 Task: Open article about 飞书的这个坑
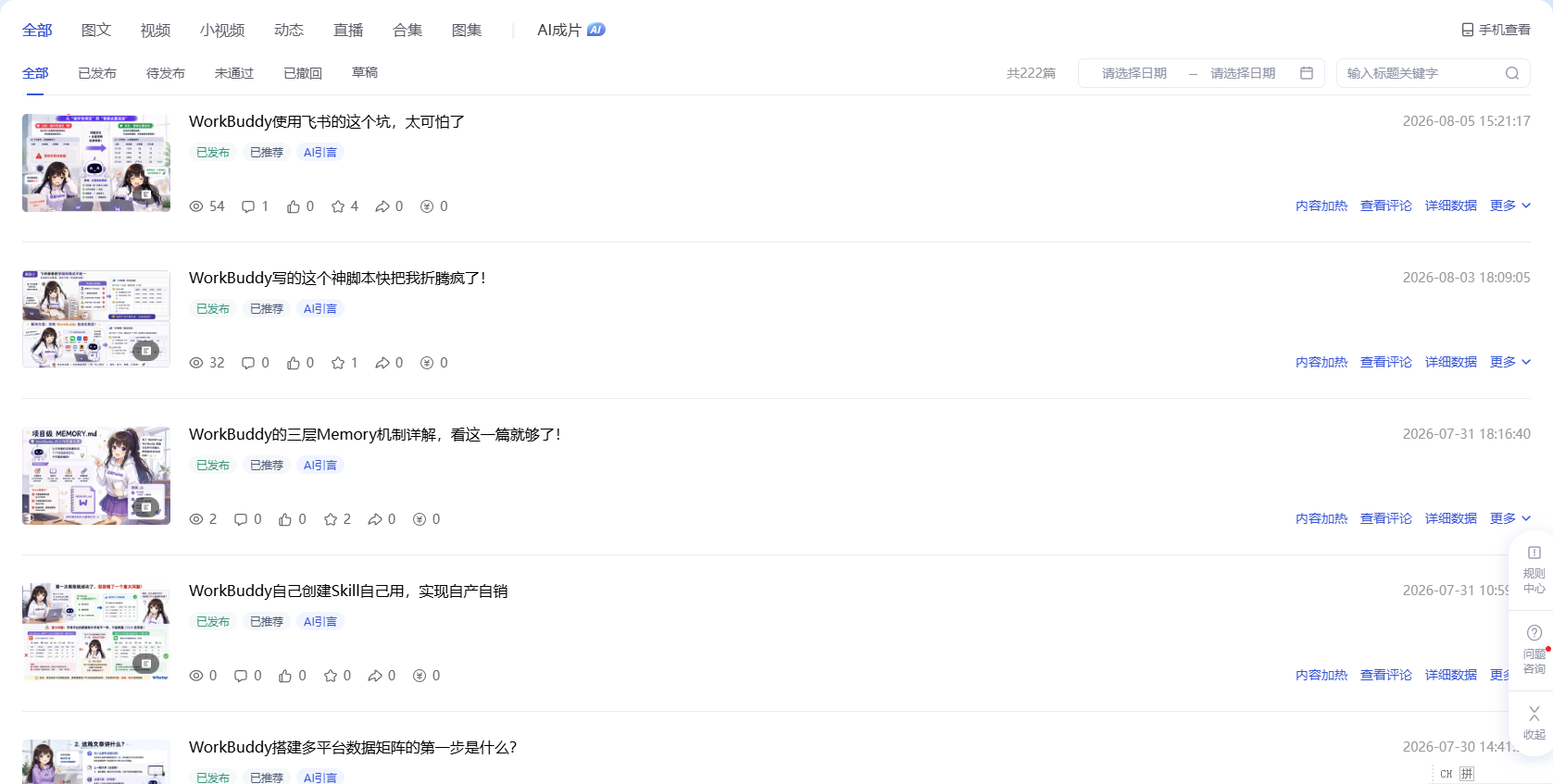pos(327,121)
